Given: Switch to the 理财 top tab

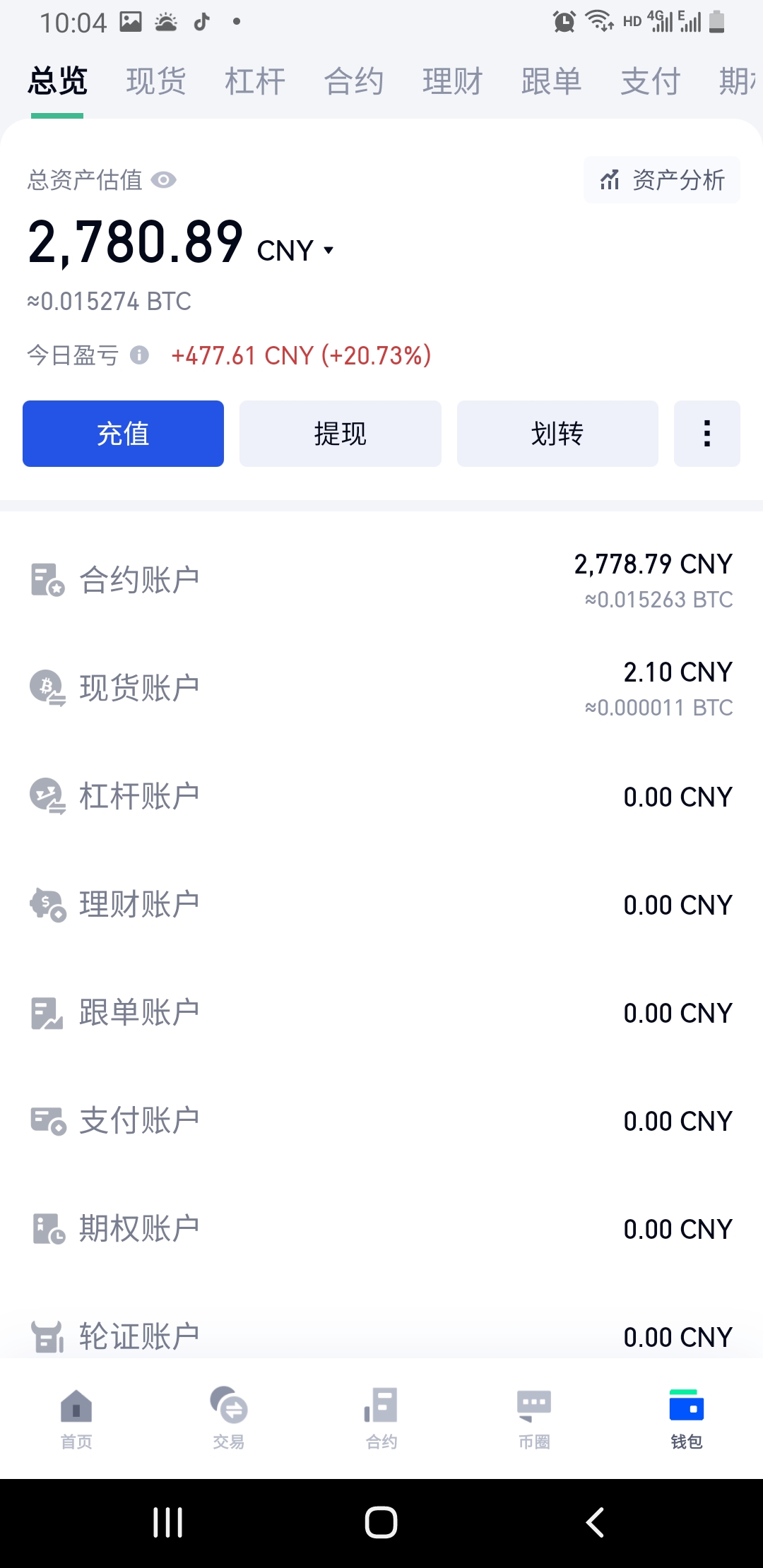Looking at the screenshot, I should [x=453, y=81].
